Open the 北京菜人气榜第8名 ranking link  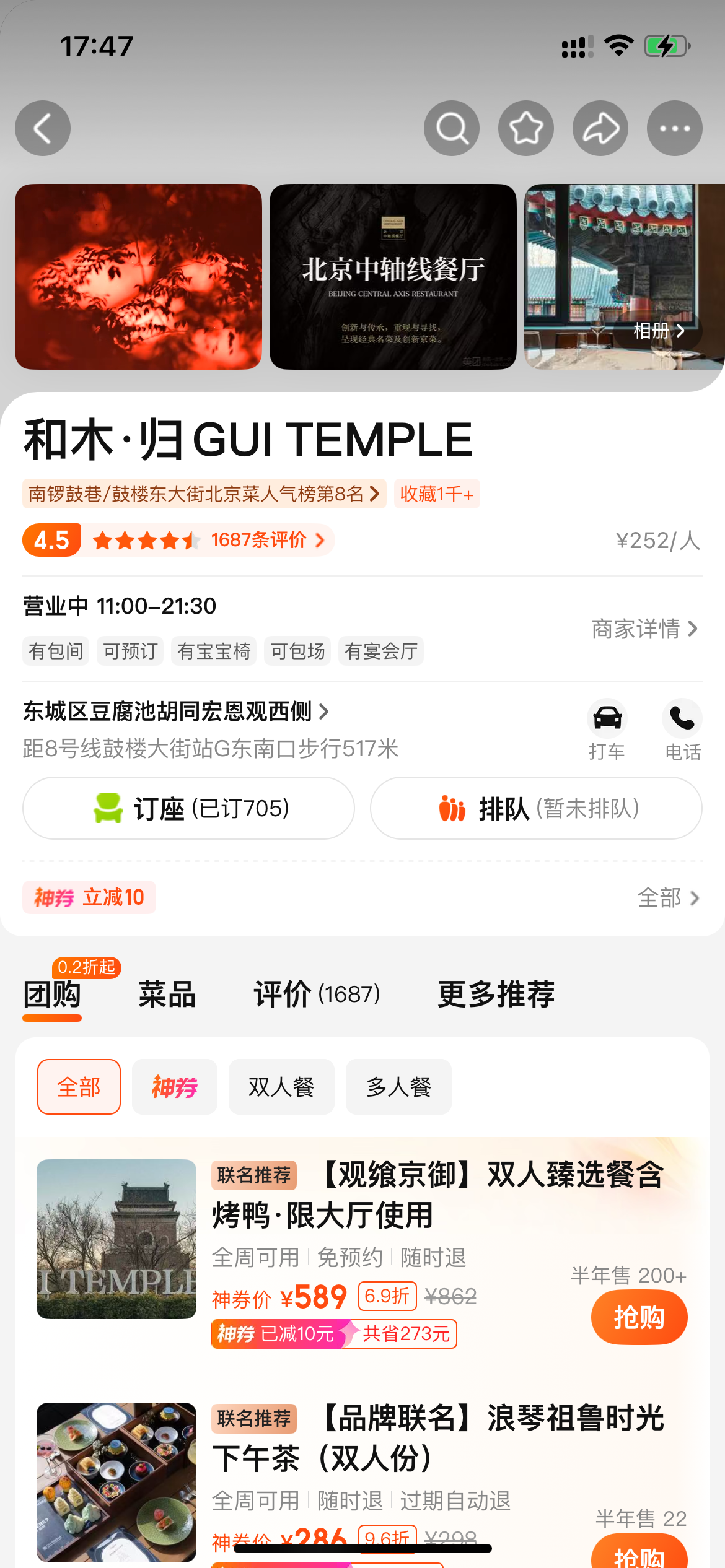pos(204,494)
